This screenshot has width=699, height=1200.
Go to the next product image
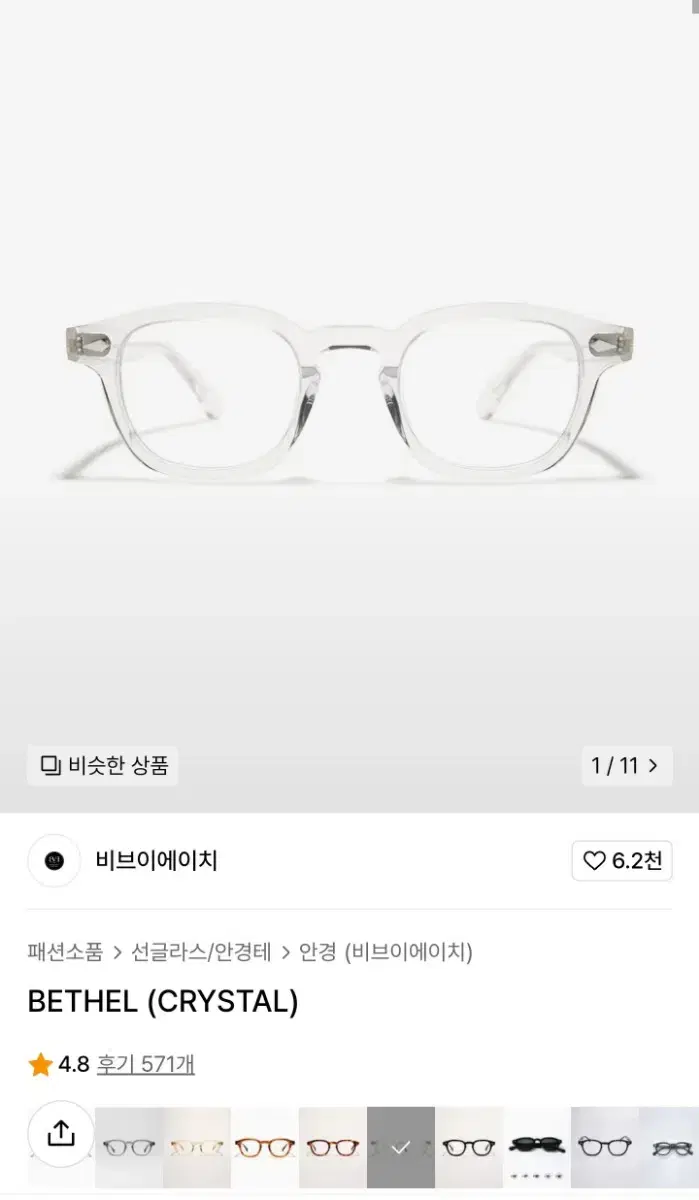pyautogui.click(x=653, y=766)
